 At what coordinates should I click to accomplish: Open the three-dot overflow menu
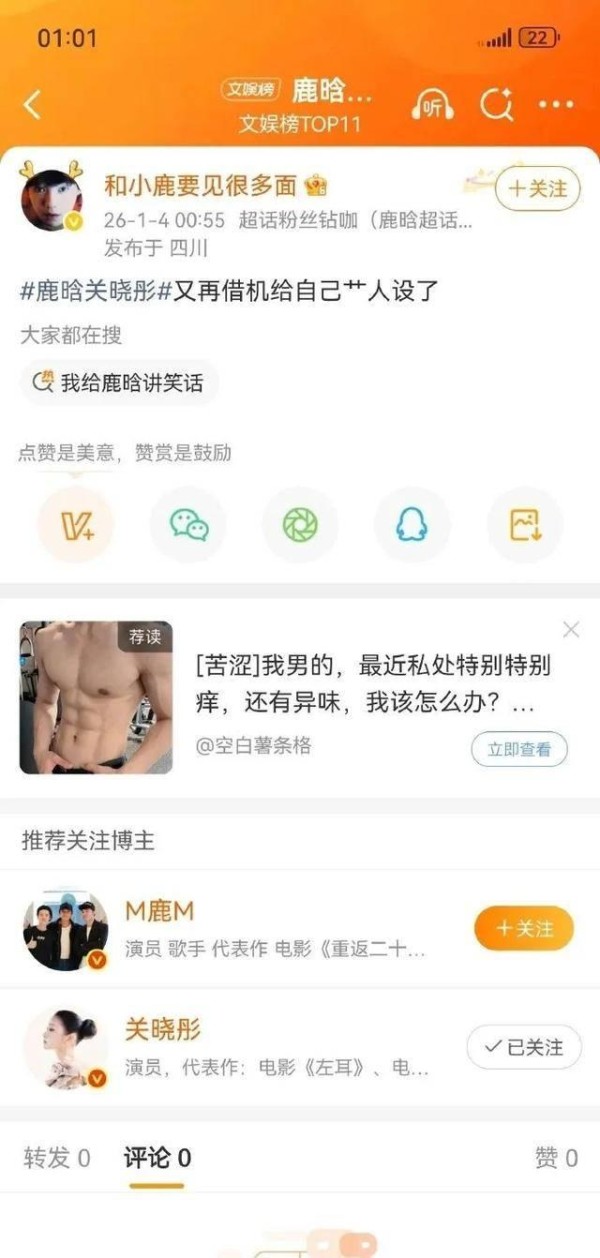(556, 105)
